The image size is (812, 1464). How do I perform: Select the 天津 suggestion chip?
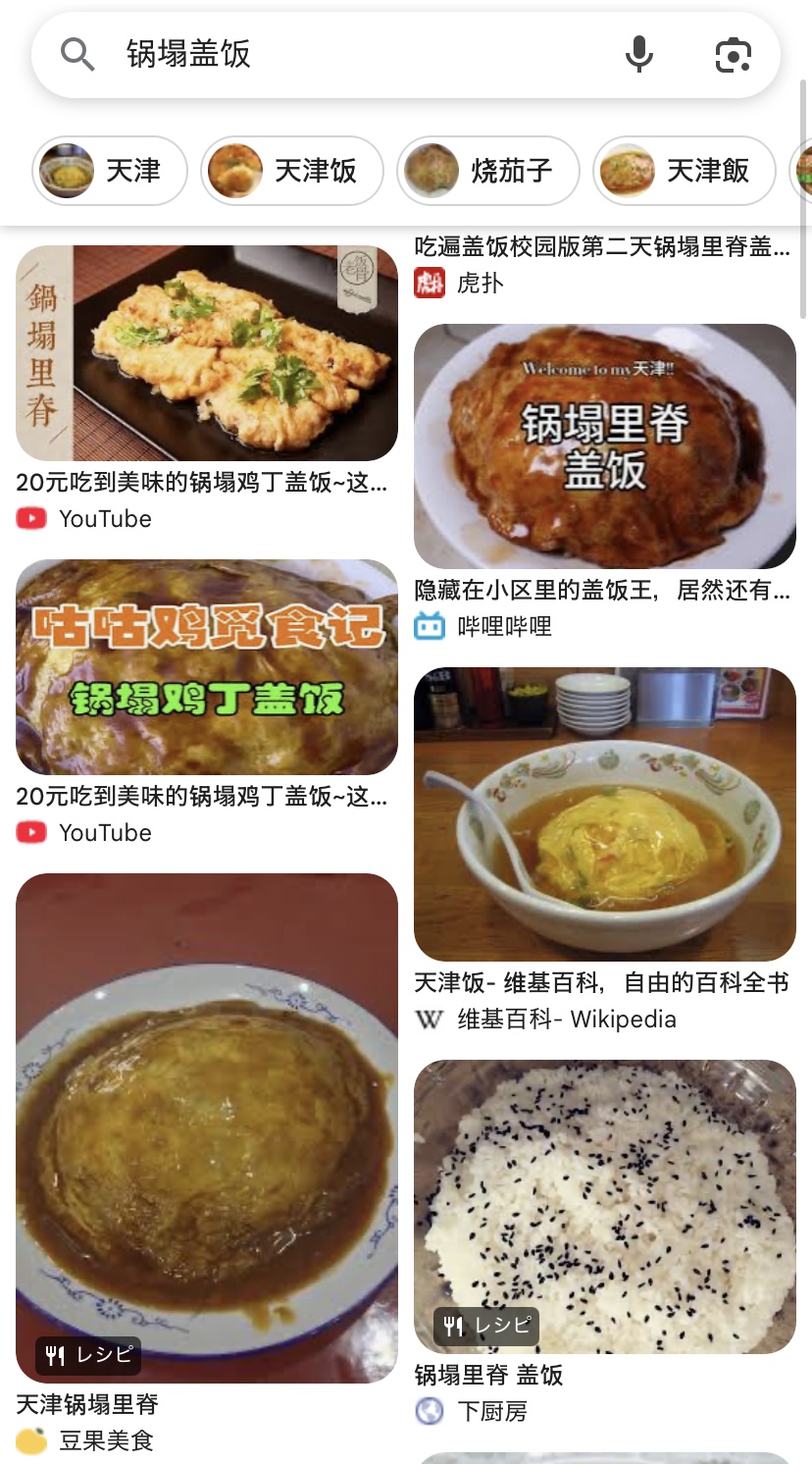[109, 171]
